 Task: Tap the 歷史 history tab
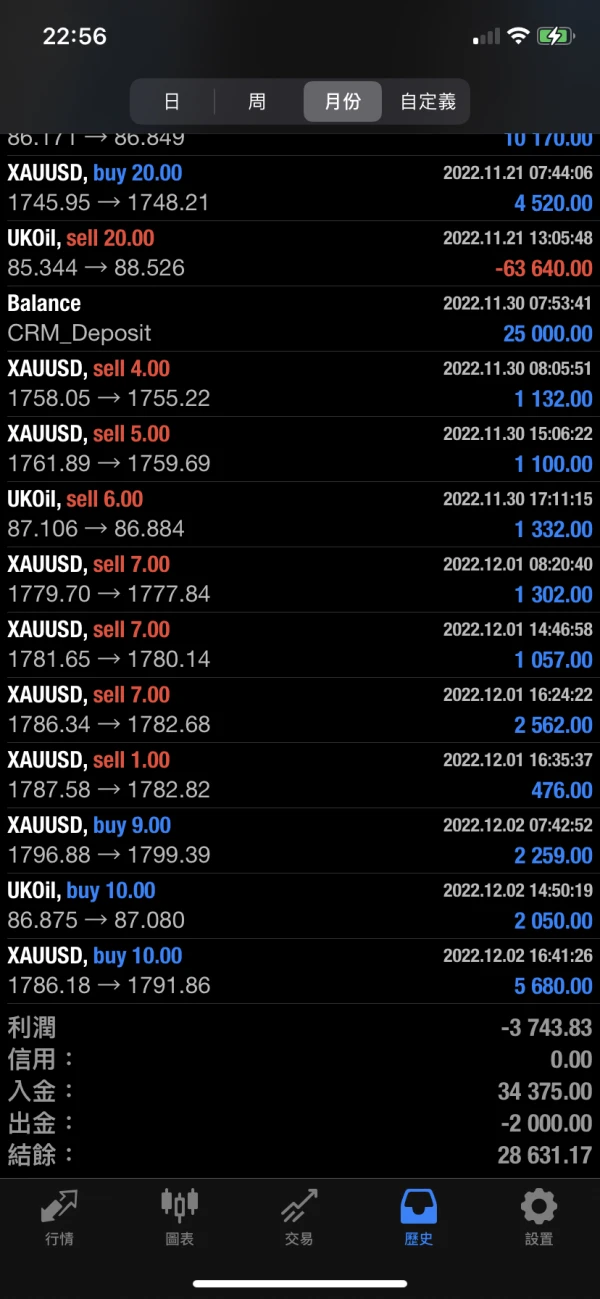[419, 1217]
